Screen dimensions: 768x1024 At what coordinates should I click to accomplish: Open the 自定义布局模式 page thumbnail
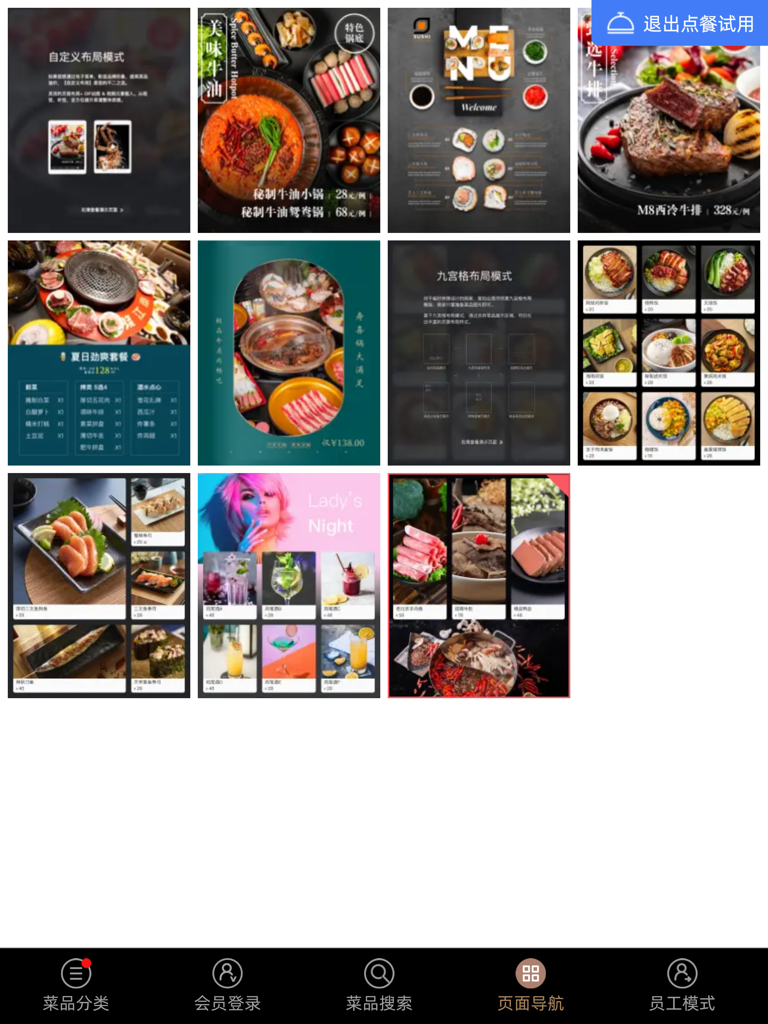99,121
